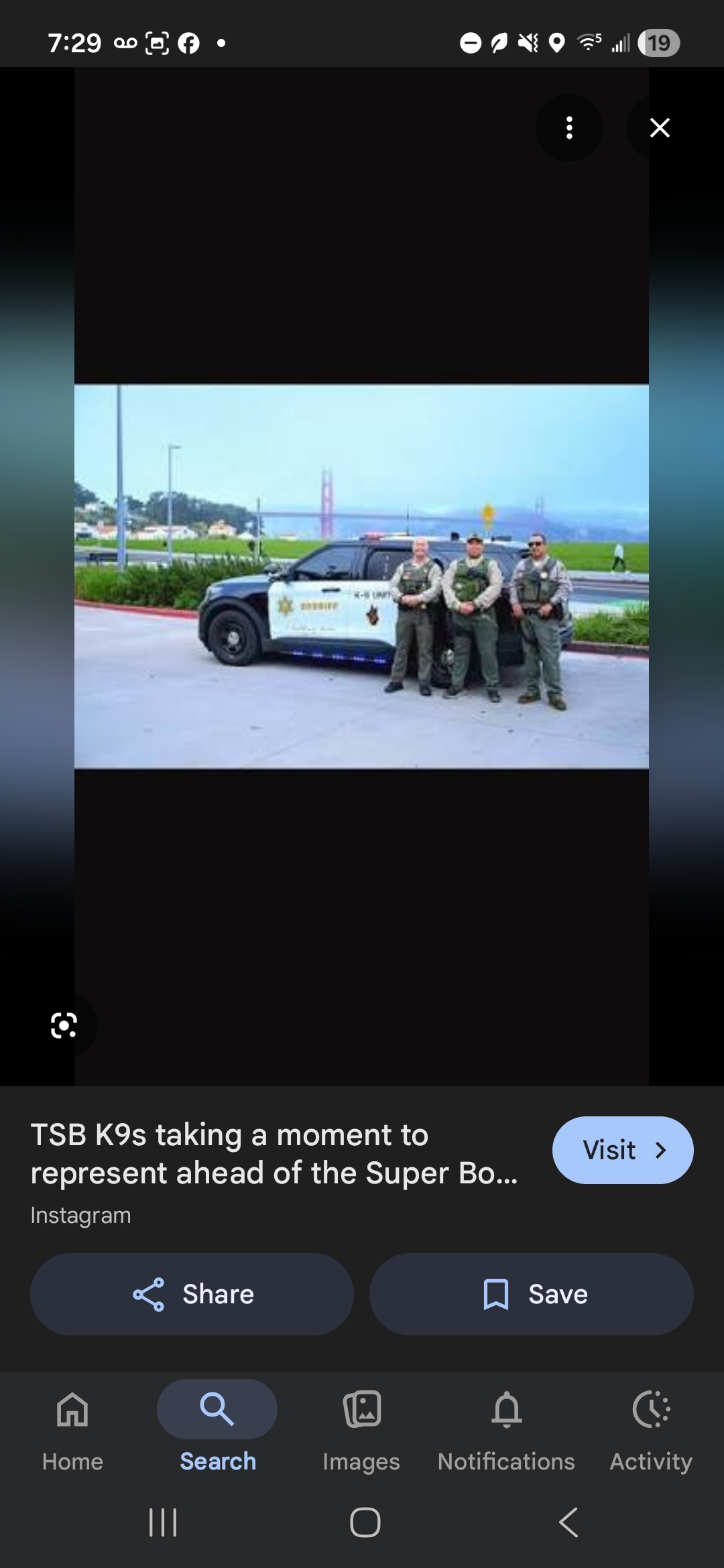Save this image to collections
This screenshot has width=724, height=1568.
(532, 1294)
